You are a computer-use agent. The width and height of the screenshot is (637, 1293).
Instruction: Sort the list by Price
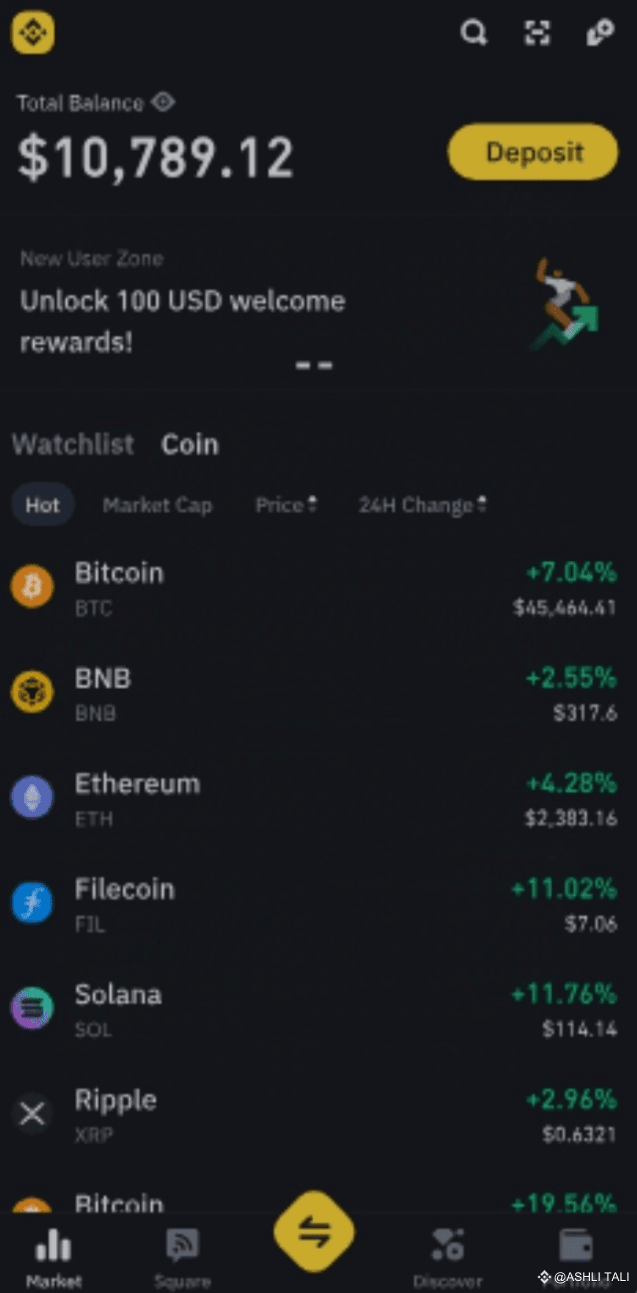pyautogui.click(x=286, y=505)
